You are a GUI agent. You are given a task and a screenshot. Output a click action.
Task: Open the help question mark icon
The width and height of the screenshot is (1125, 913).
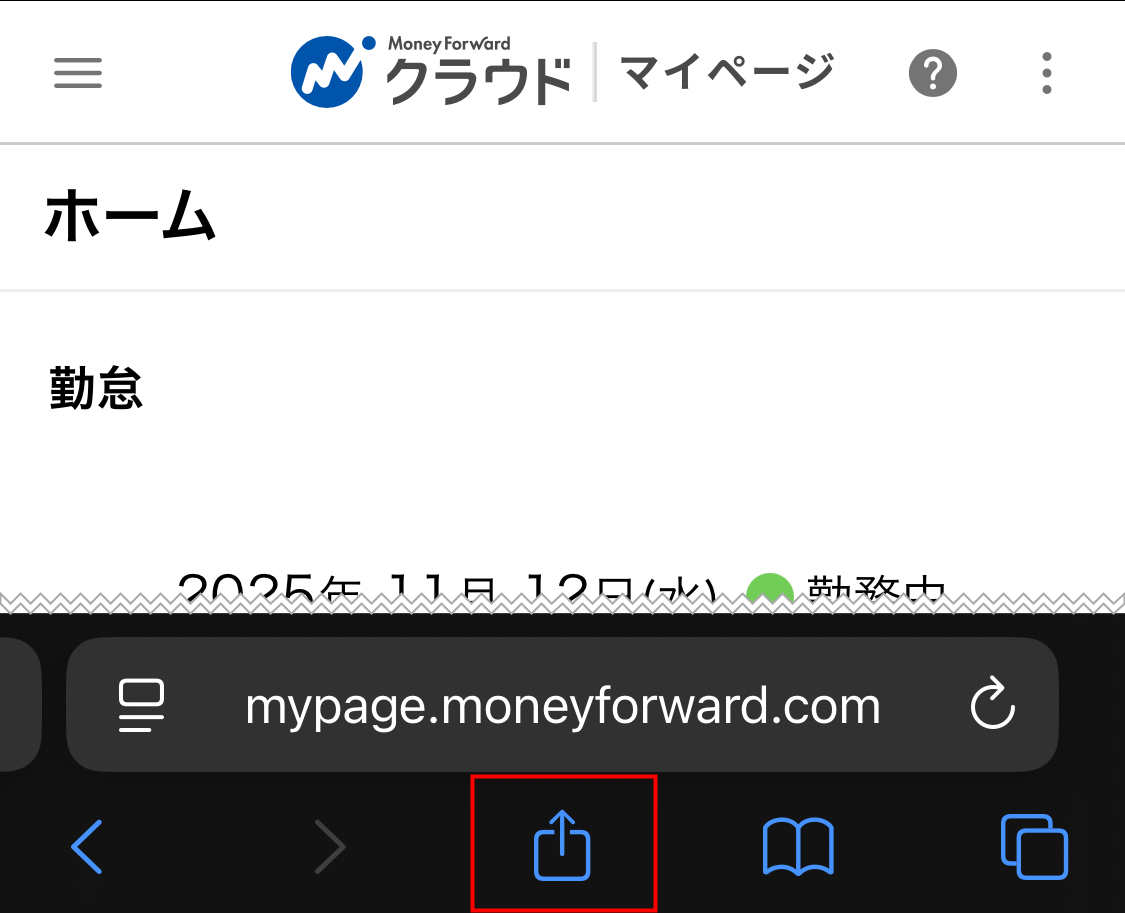pyautogui.click(x=932, y=73)
